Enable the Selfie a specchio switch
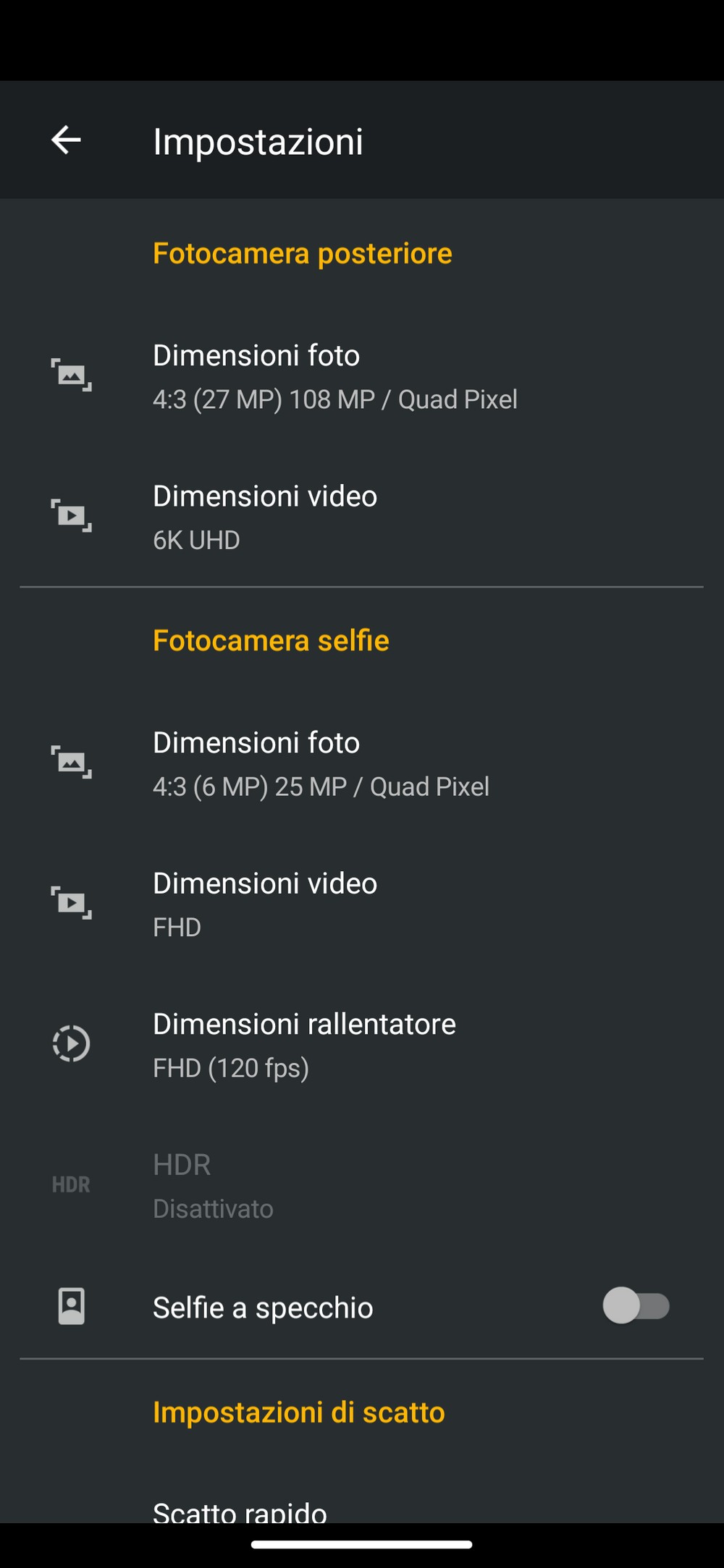 point(636,1306)
